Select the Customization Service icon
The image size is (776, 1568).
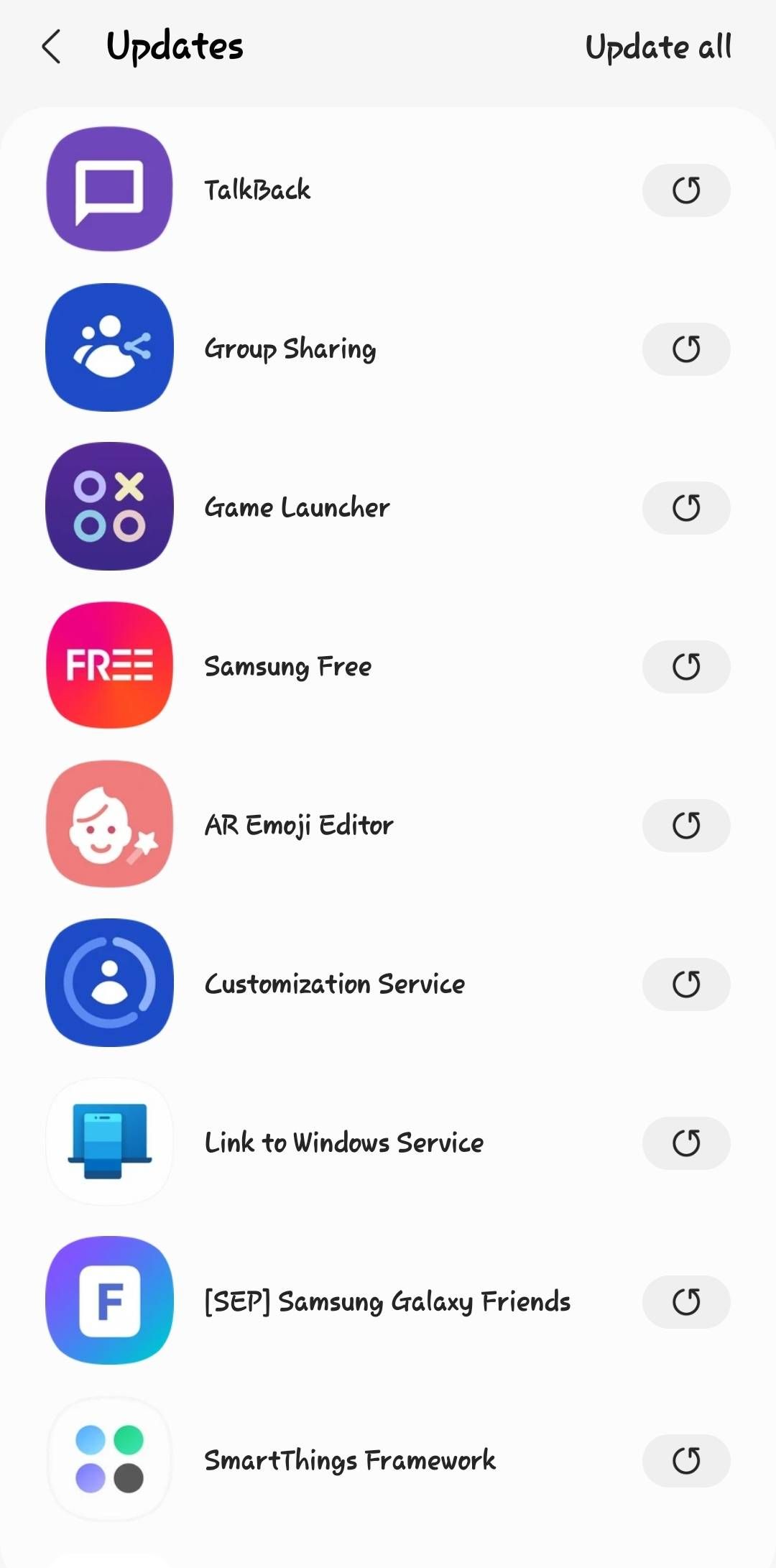tap(108, 984)
